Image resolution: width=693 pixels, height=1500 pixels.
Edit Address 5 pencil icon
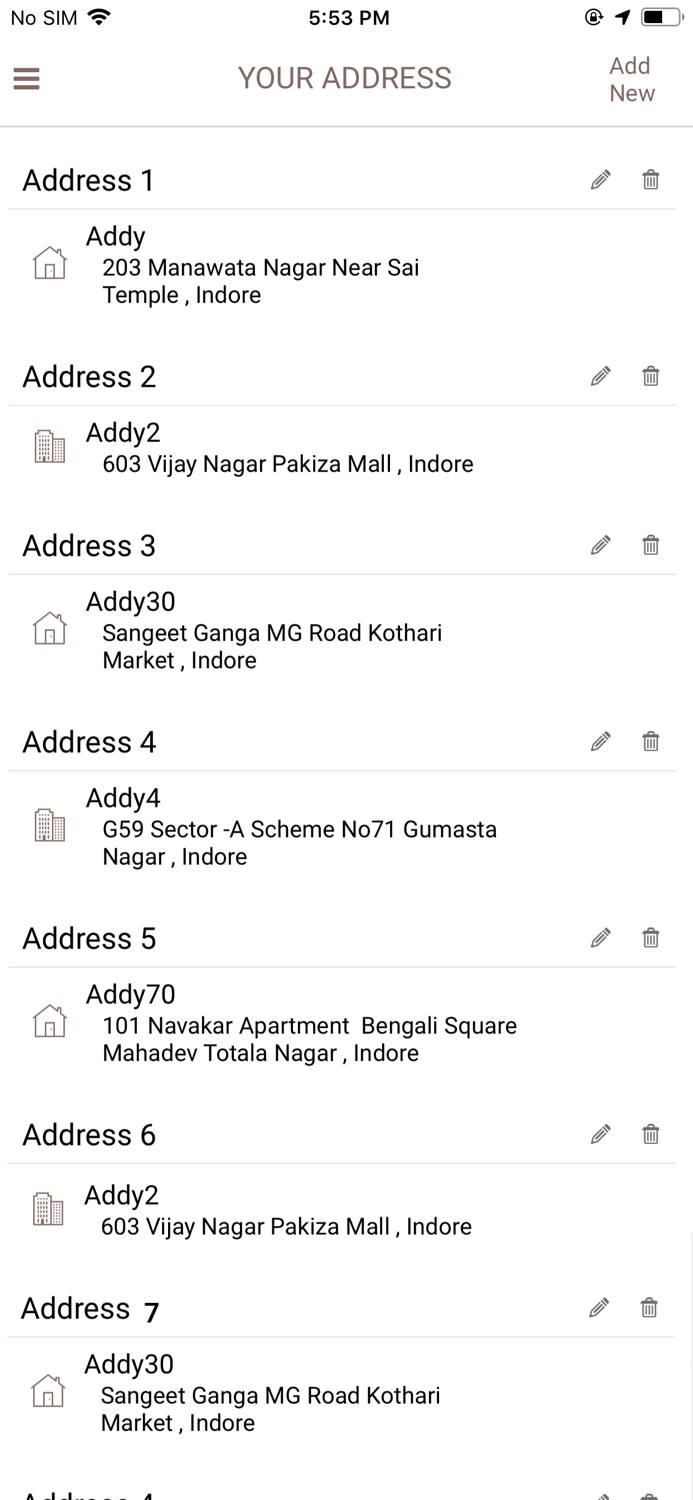pyautogui.click(x=600, y=938)
